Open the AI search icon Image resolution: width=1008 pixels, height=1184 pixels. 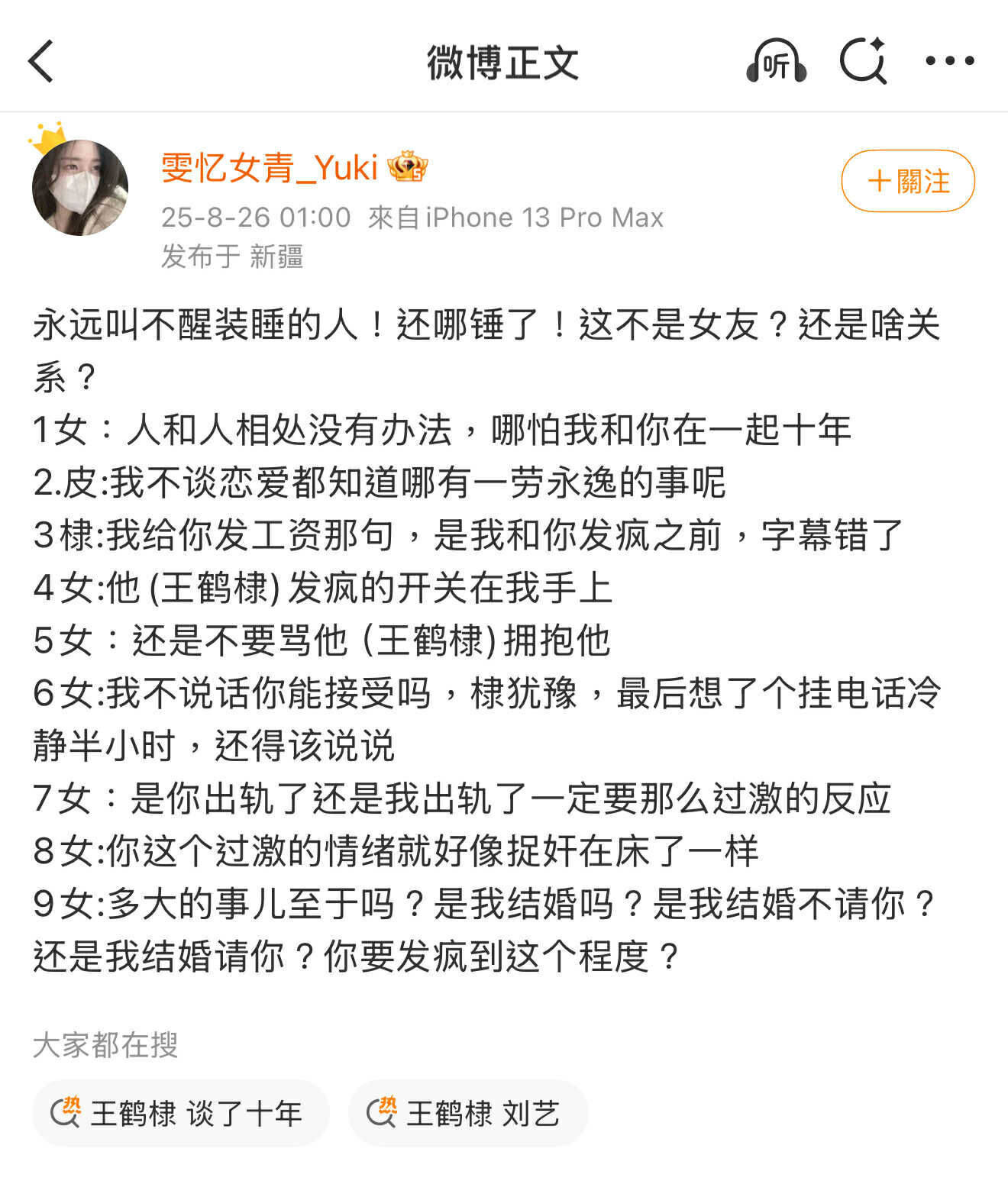863,61
